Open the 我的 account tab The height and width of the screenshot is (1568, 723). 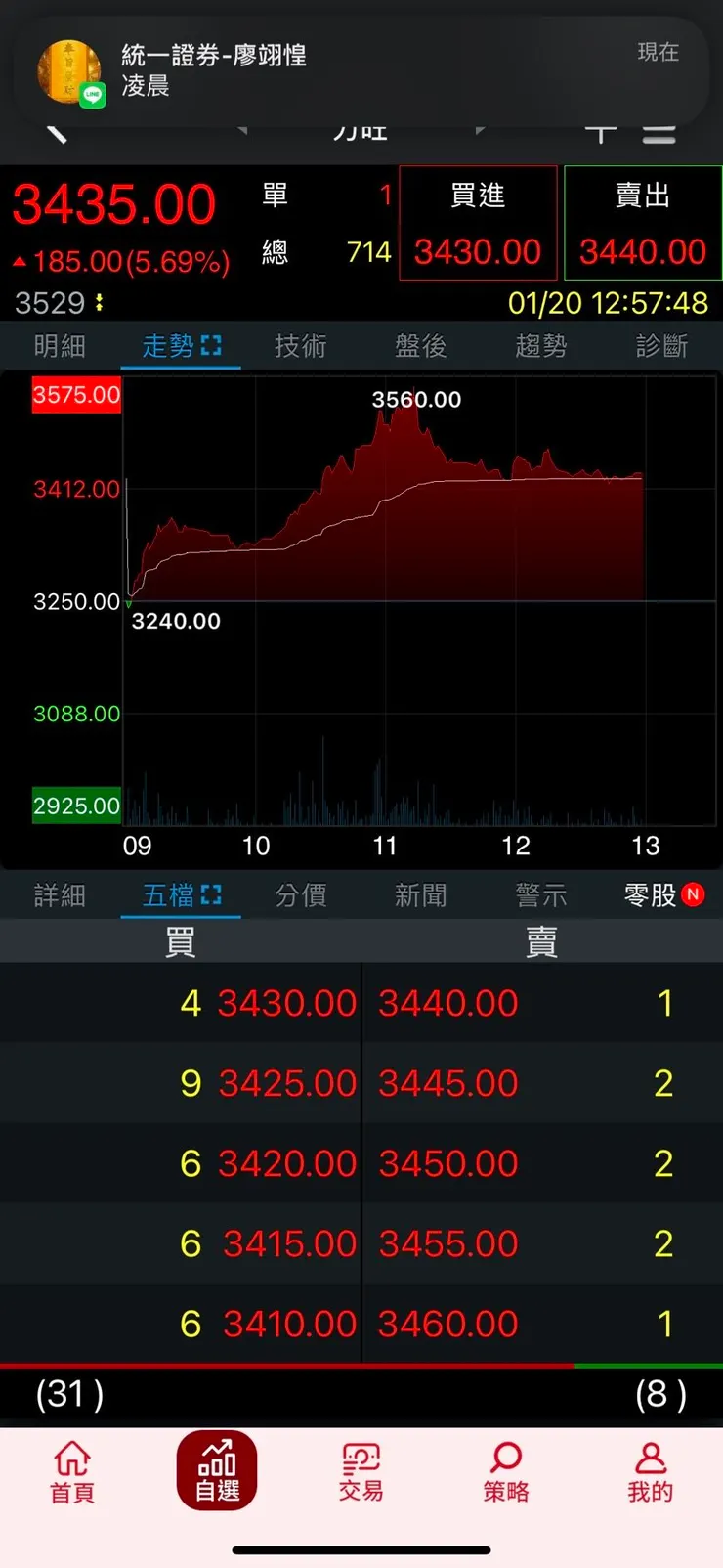[x=650, y=1471]
